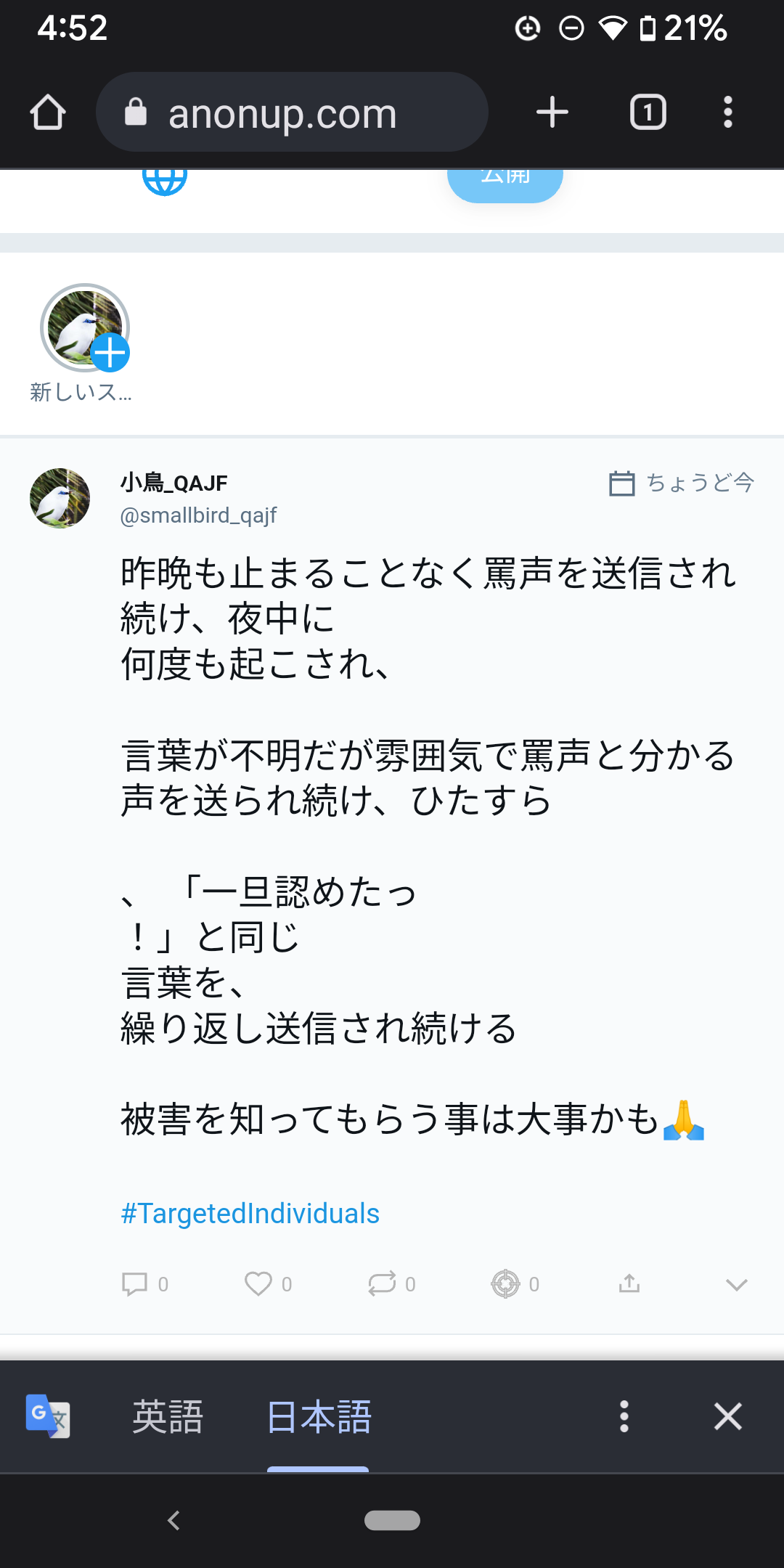
Task: Repost the 小鳥_QAJF post
Action: tap(382, 1283)
